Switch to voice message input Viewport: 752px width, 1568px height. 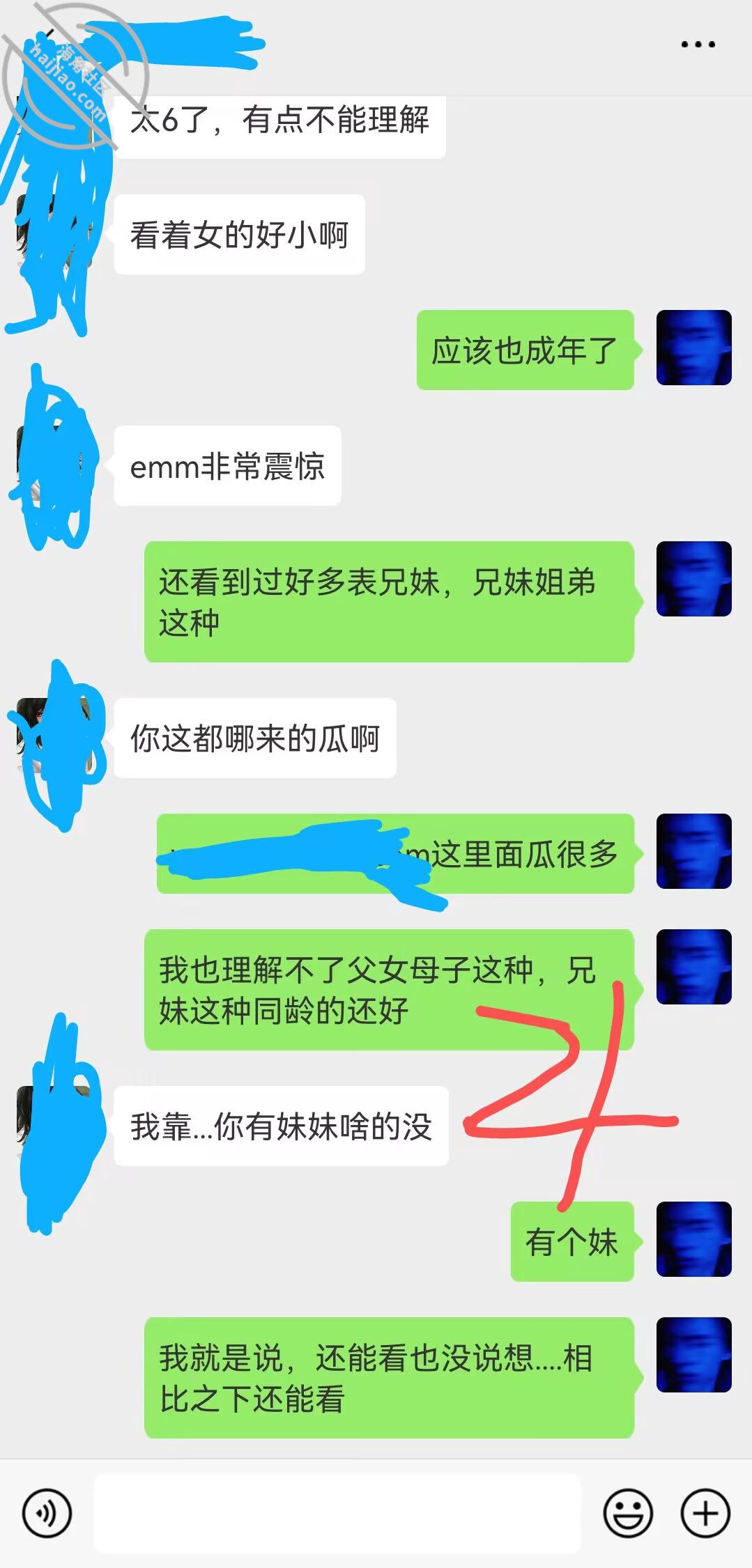click(47, 1513)
